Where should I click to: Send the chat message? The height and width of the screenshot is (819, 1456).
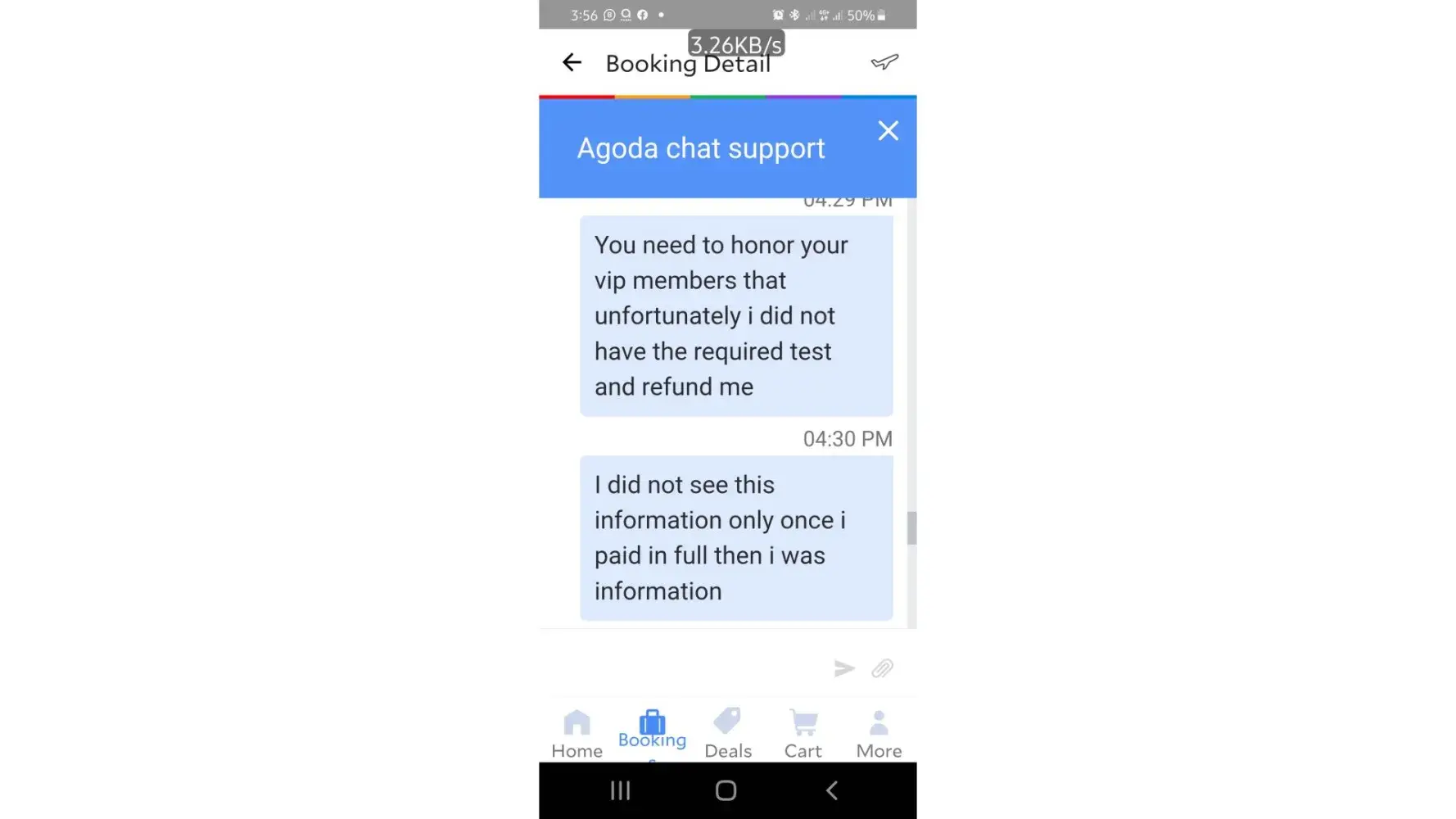tap(843, 668)
